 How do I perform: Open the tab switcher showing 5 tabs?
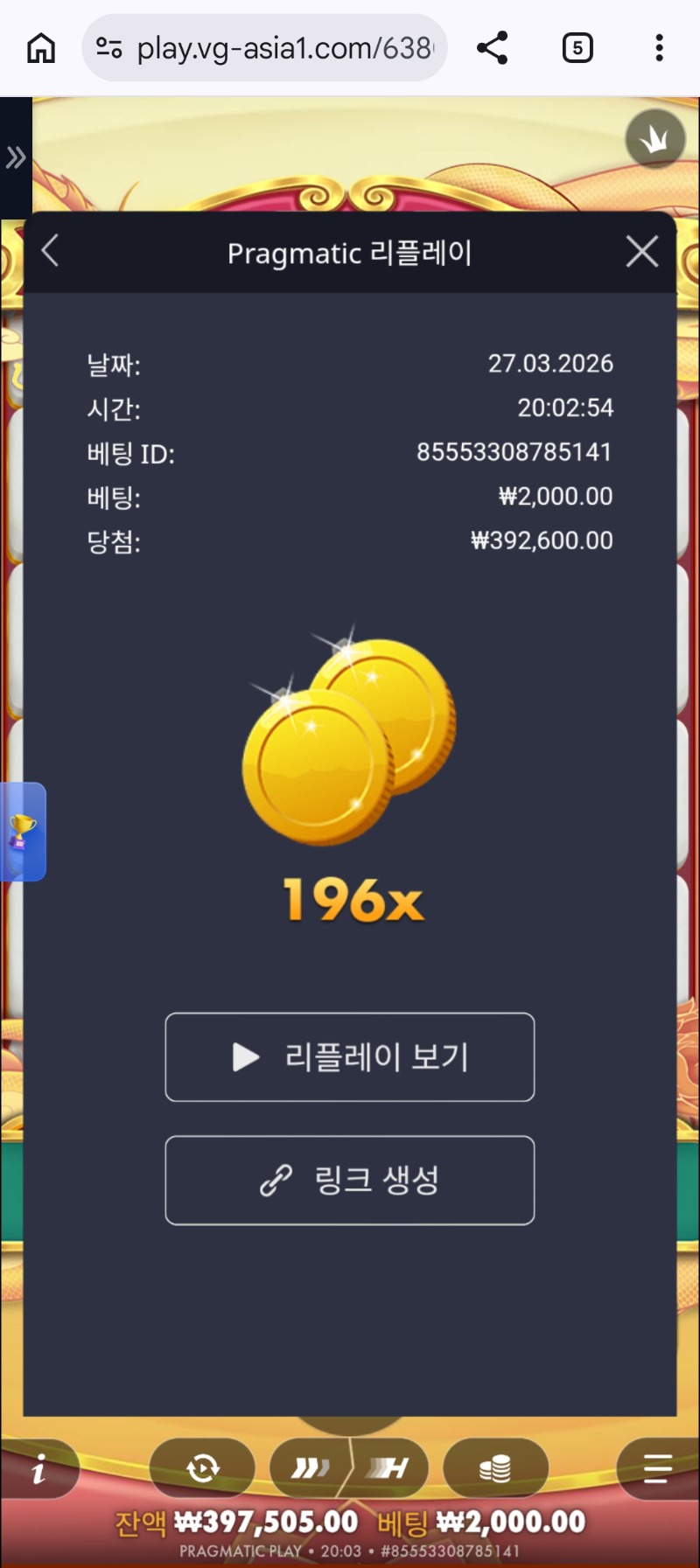(x=577, y=48)
